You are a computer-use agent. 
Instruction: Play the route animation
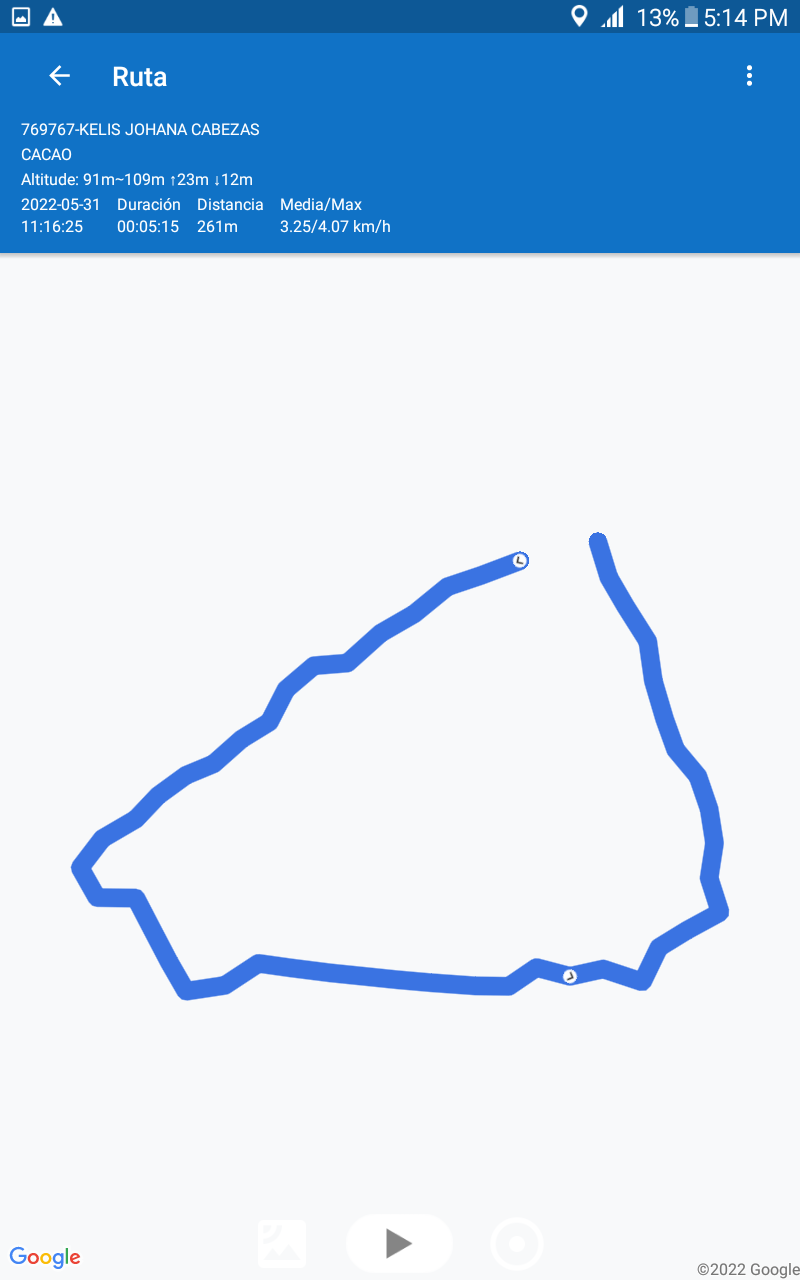click(x=399, y=1243)
